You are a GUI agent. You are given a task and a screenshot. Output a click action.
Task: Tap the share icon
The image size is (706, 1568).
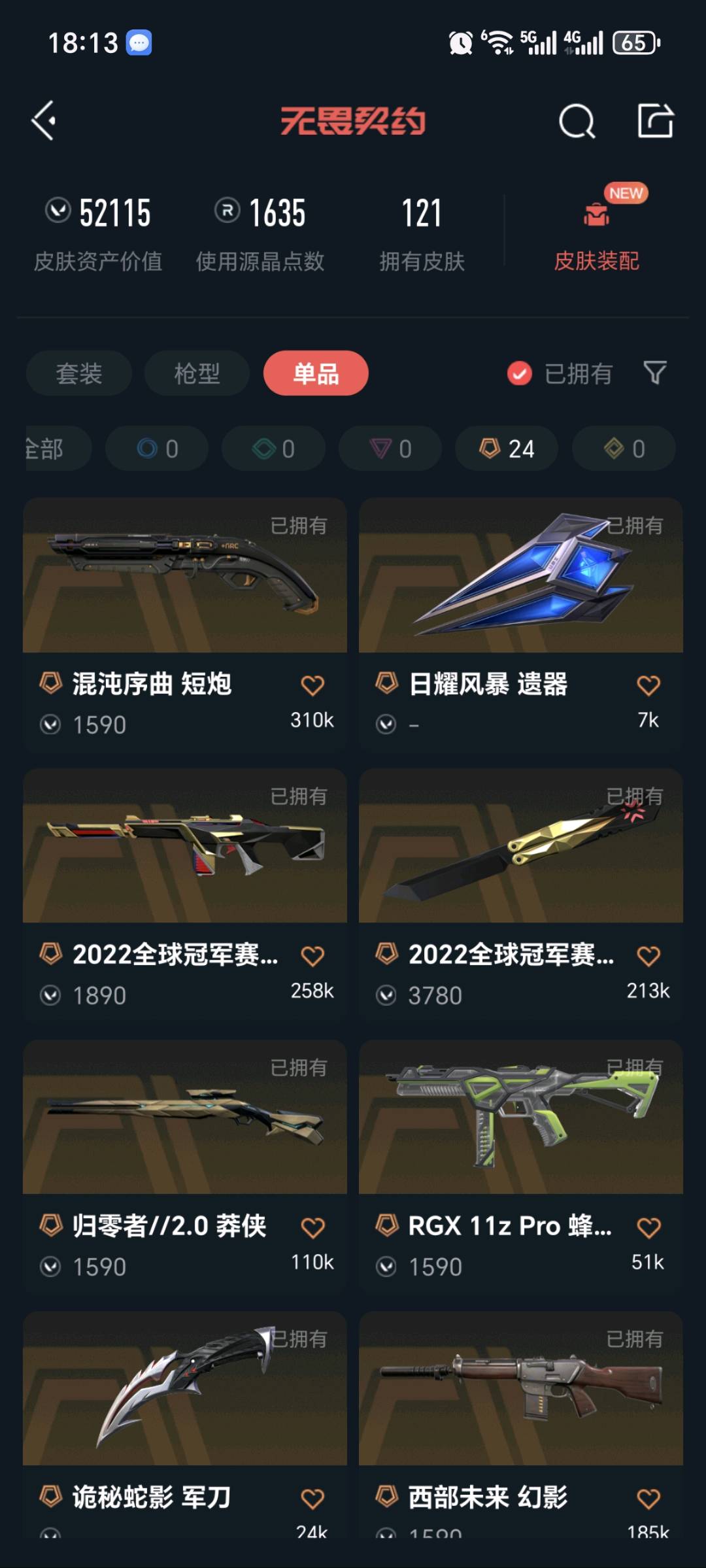tap(655, 121)
